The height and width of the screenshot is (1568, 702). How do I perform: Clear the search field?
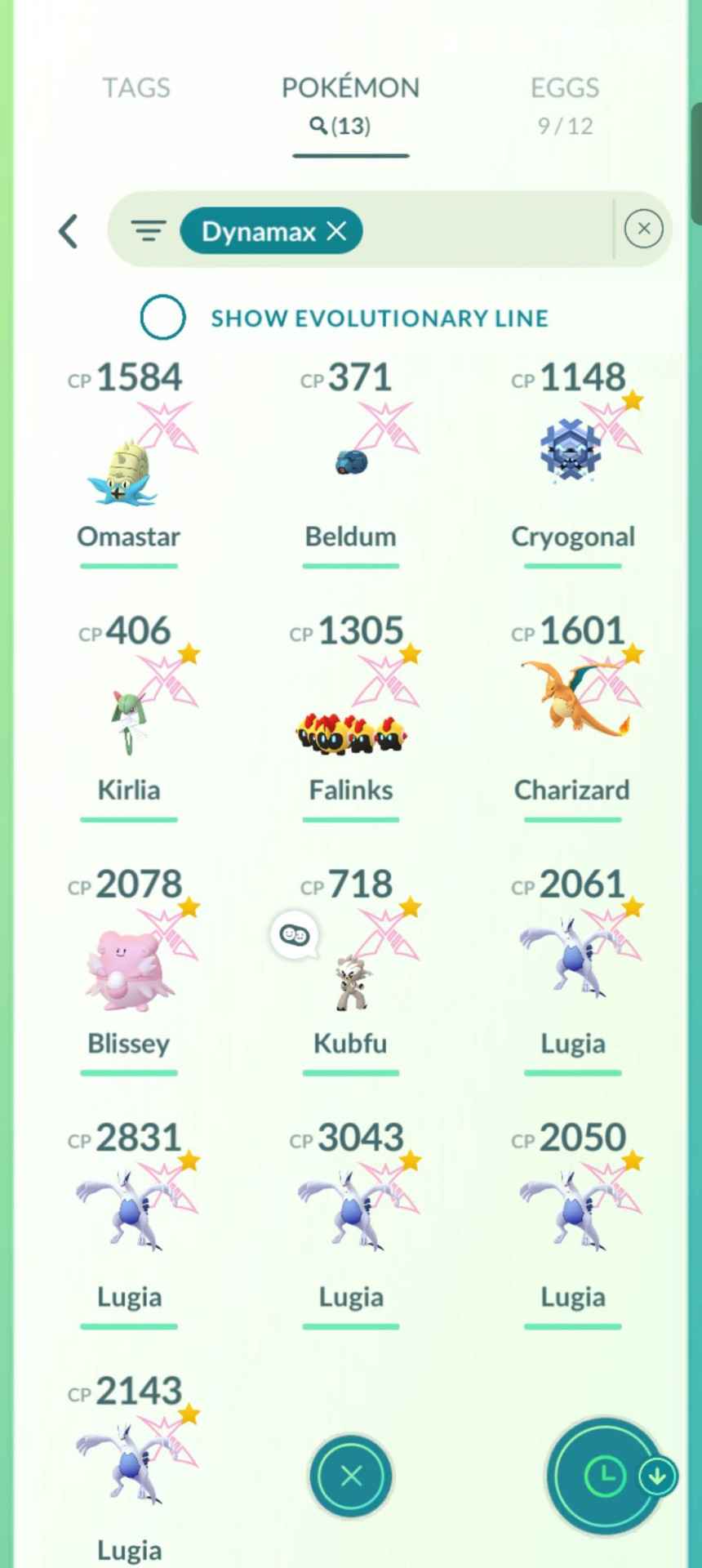(643, 229)
